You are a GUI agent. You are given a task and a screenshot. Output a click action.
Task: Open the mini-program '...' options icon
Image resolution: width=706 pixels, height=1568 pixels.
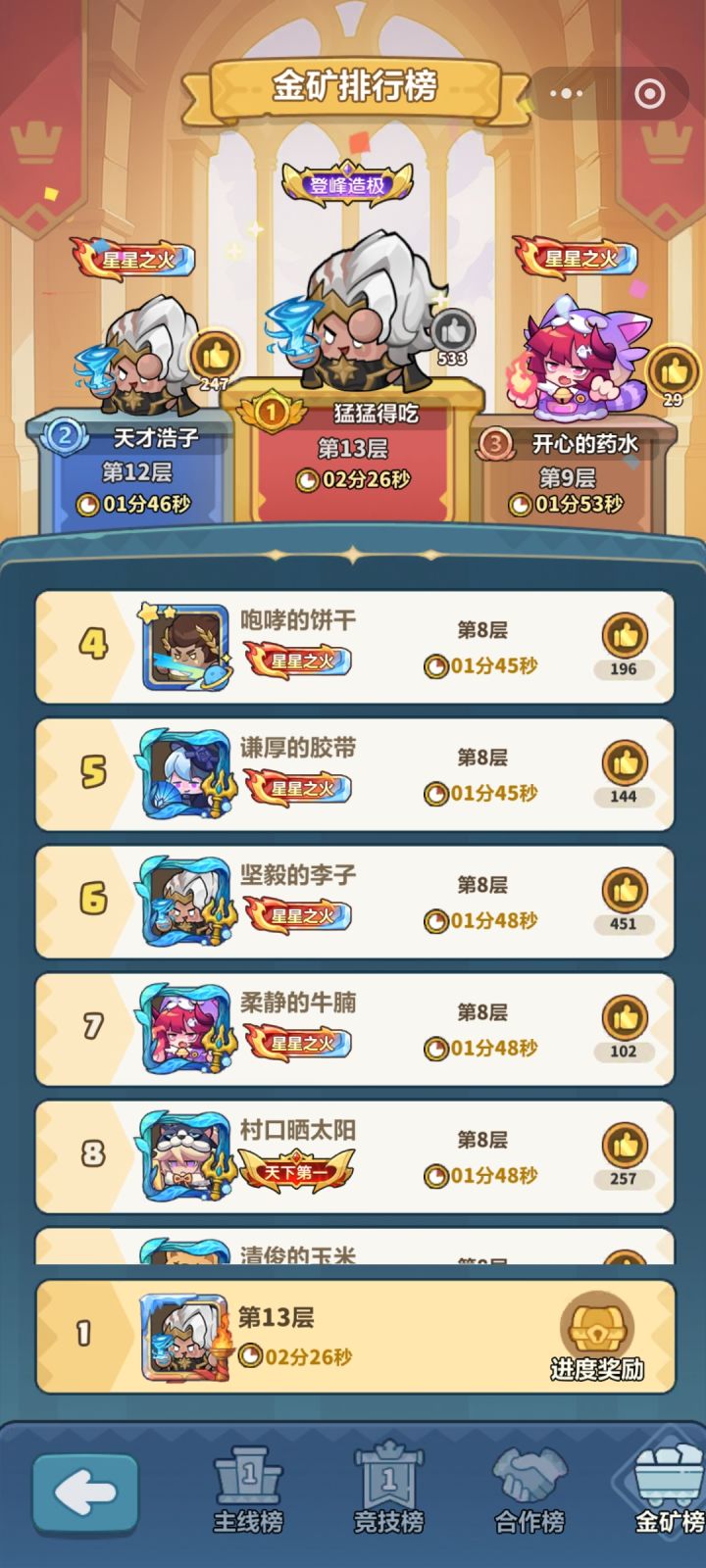pyautogui.click(x=566, y=93)
